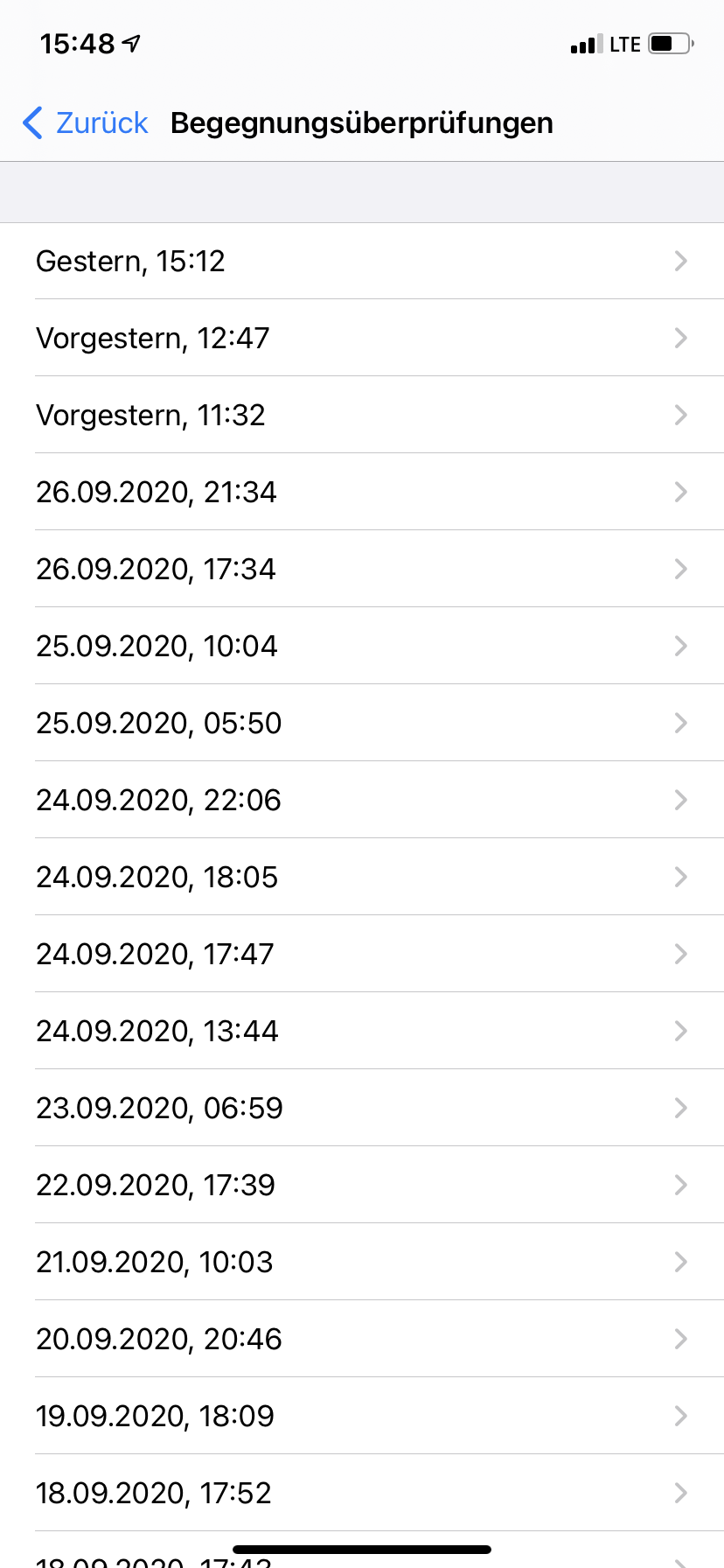Open the check from Gestern, 15:12
The height and width of the screenshot is (1568, 724).
click(x=362, y=262)
